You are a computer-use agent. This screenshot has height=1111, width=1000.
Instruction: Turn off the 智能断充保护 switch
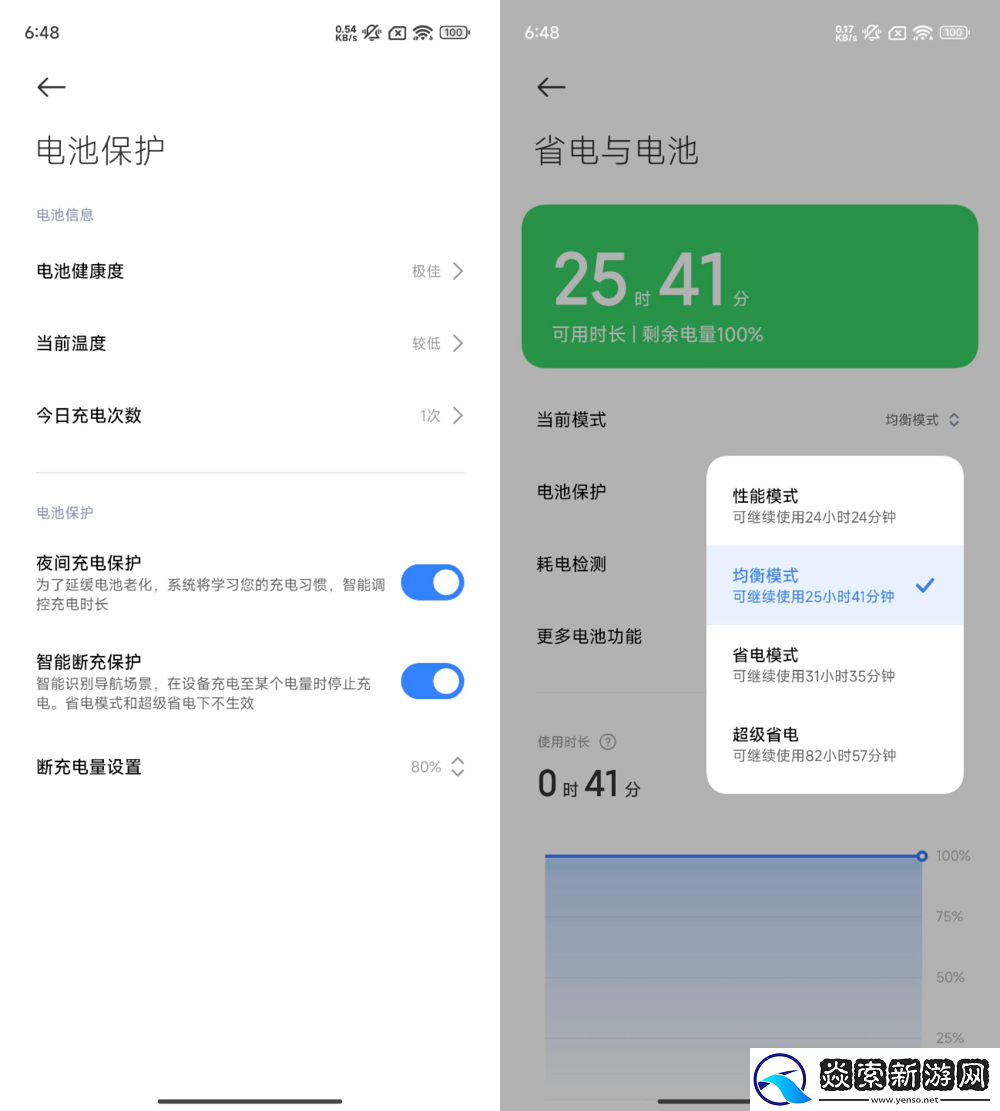click(x=432, y=681)
